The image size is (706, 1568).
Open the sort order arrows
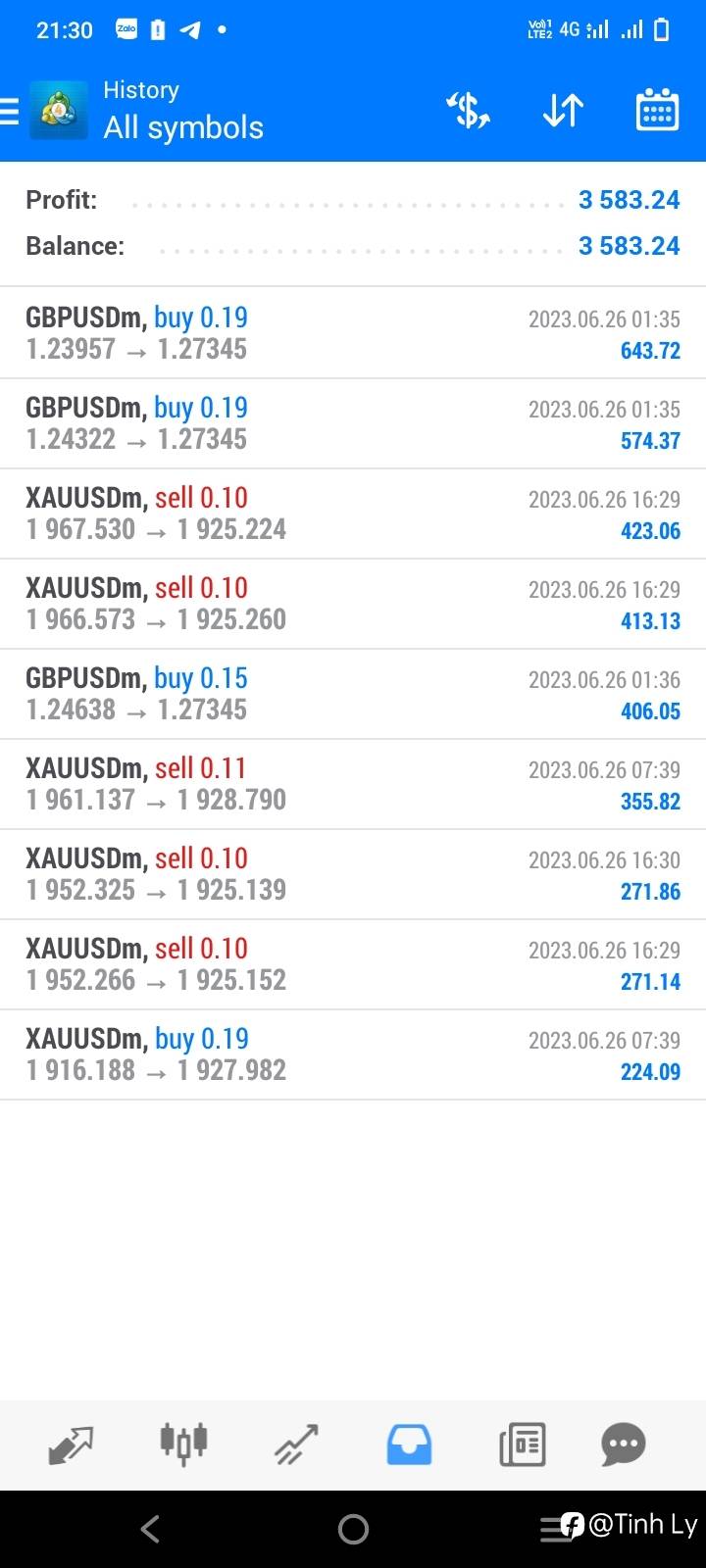click(x=563, y=111)
